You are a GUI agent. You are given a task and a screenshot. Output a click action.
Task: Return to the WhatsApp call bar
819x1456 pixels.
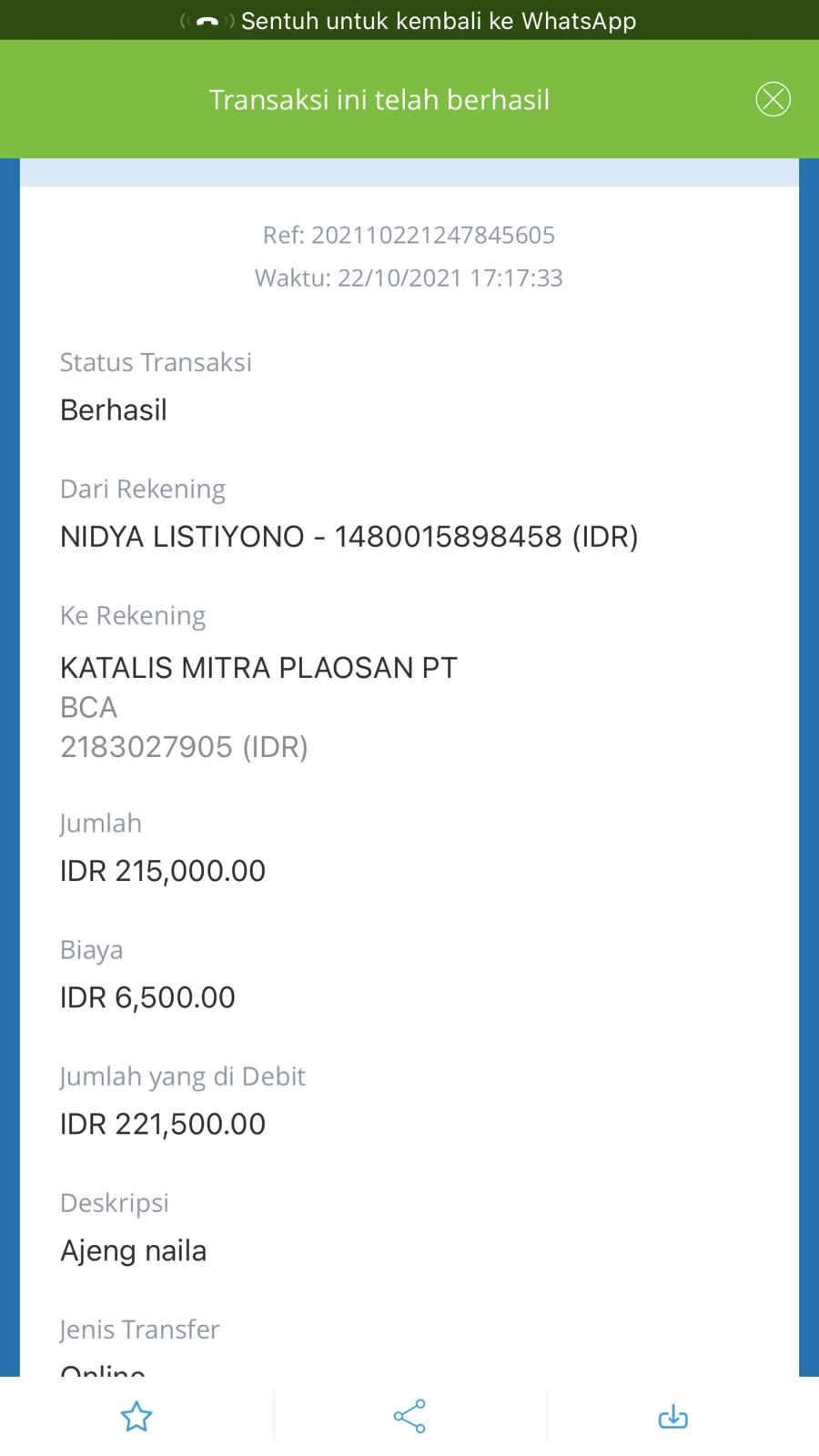tap(409, 20)
